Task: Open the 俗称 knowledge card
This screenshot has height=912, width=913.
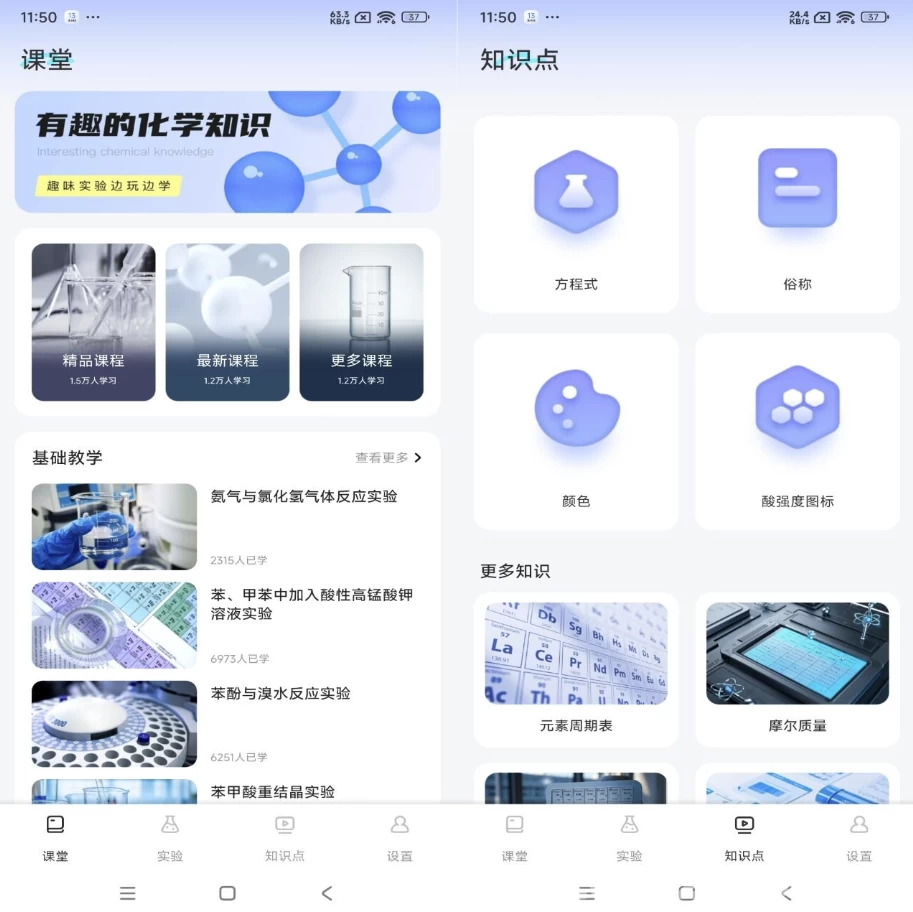Action: (797, 214)
